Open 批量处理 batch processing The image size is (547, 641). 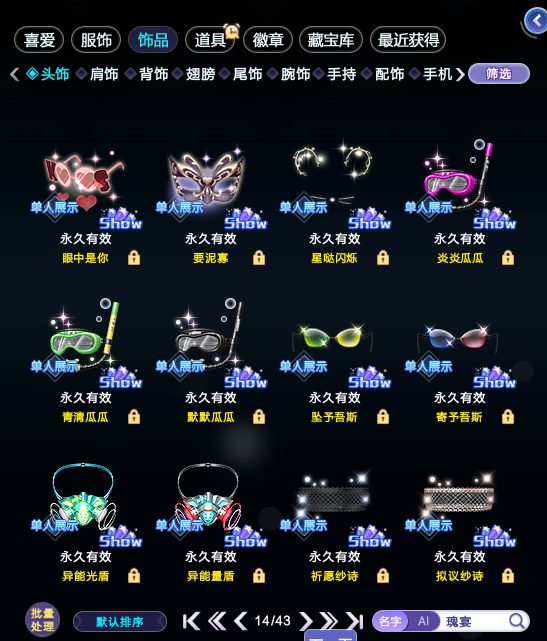(x=43, y=620)
